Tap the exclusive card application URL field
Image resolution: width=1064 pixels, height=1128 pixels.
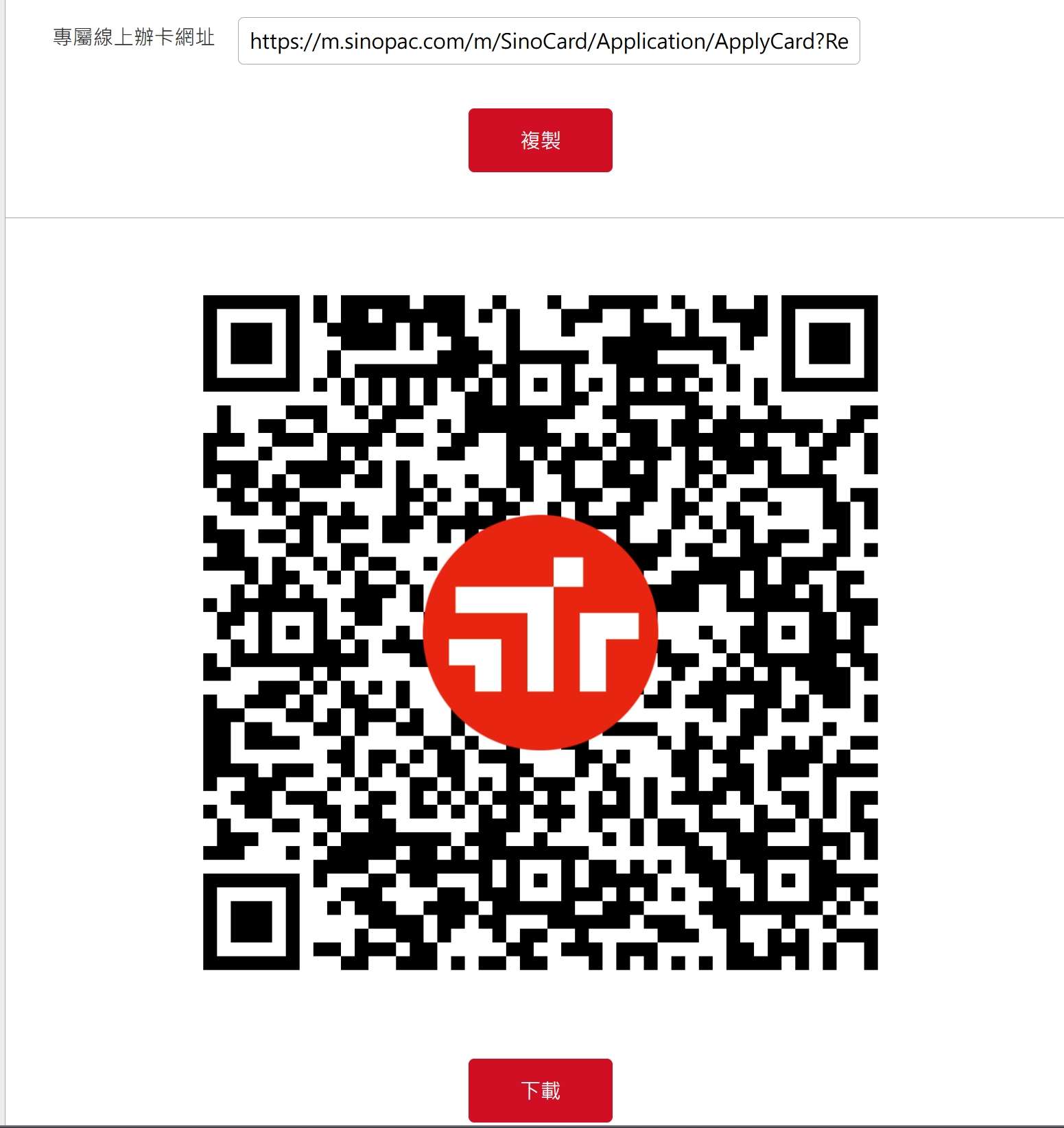tap(548, 41)
